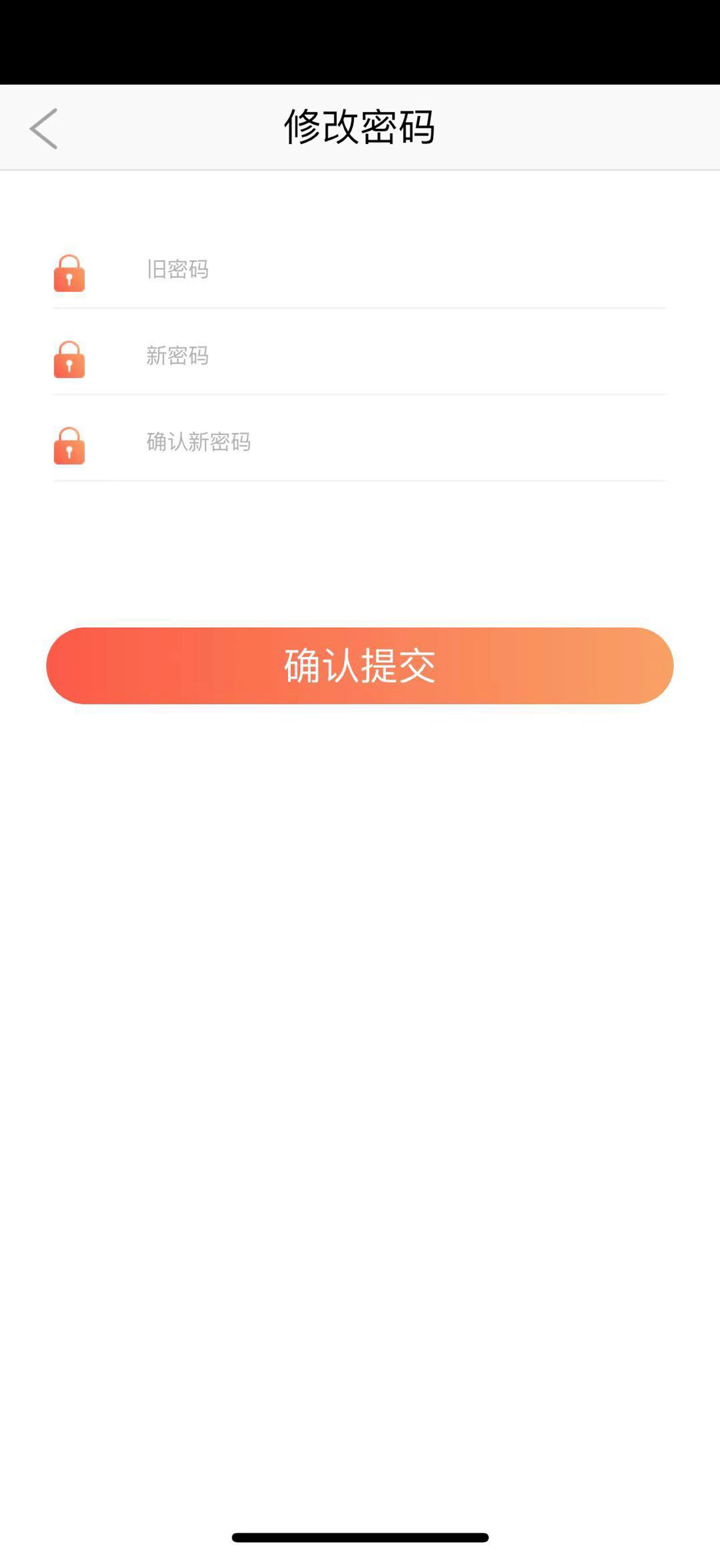Focus the 新密码 text field
Viewport: 720px width, 1558px height.
pos(350,357)
